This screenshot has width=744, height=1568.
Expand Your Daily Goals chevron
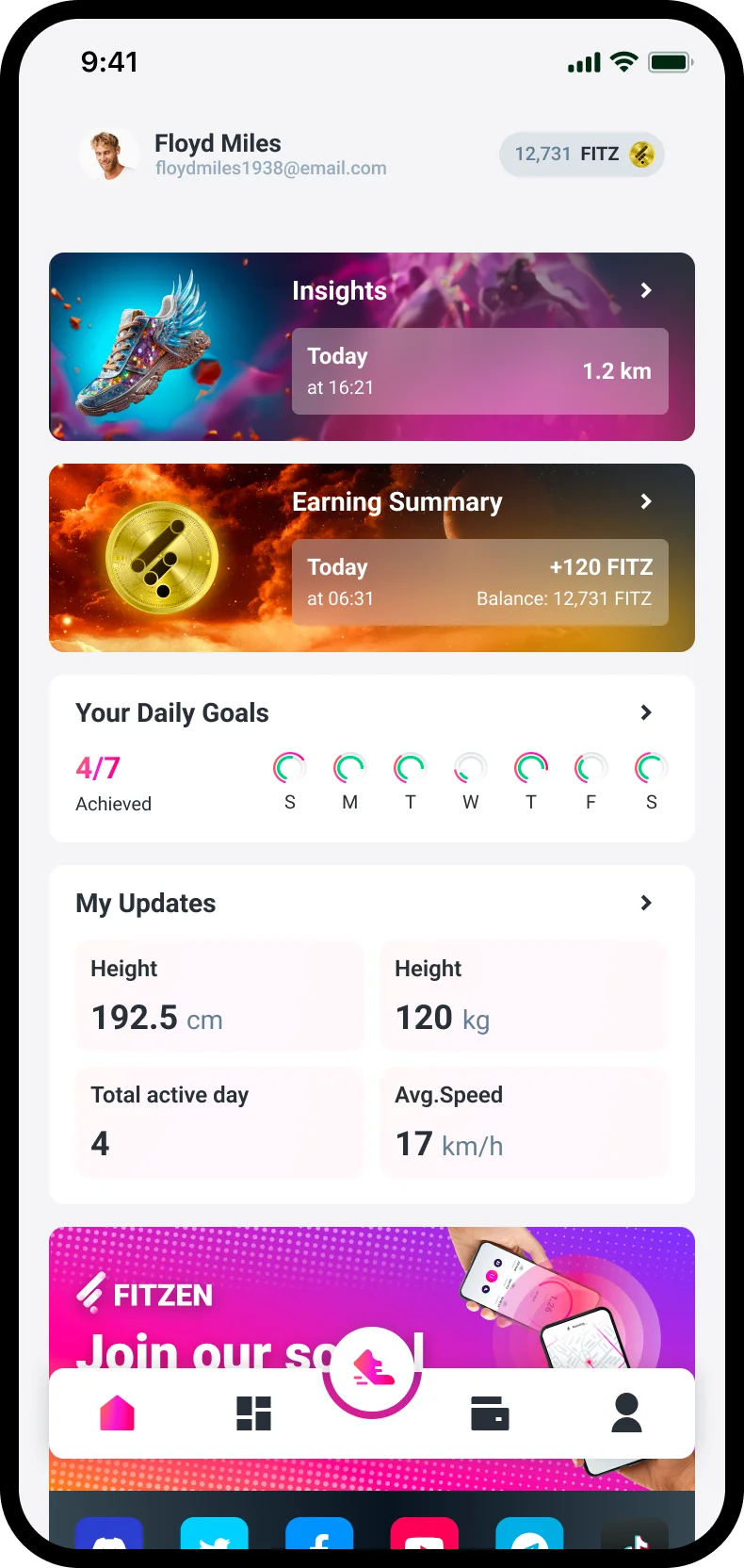646,712
